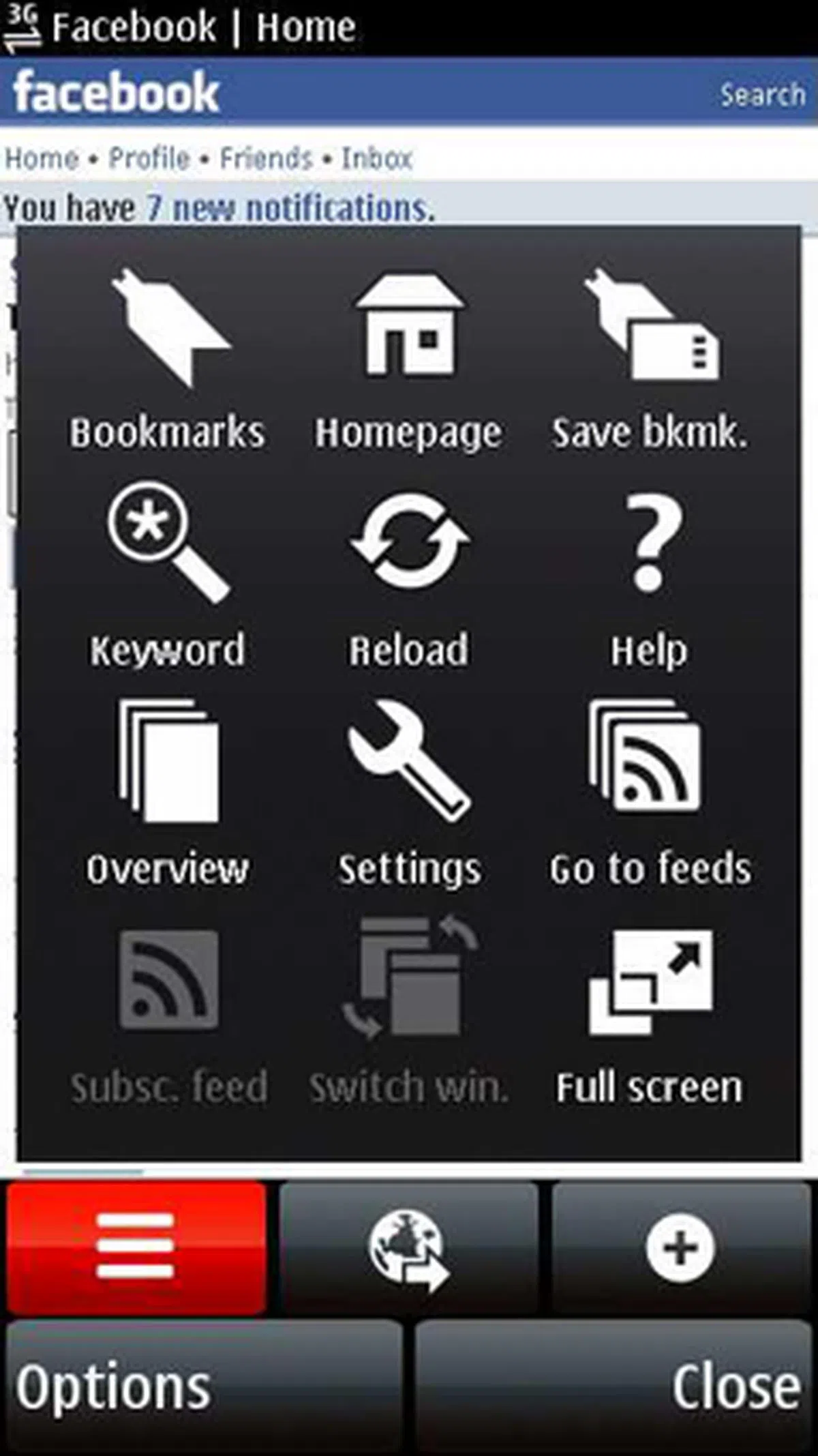Open the 7 new notifications link
The width and height of the screenshot is (818, 1456).
point(290,208)
